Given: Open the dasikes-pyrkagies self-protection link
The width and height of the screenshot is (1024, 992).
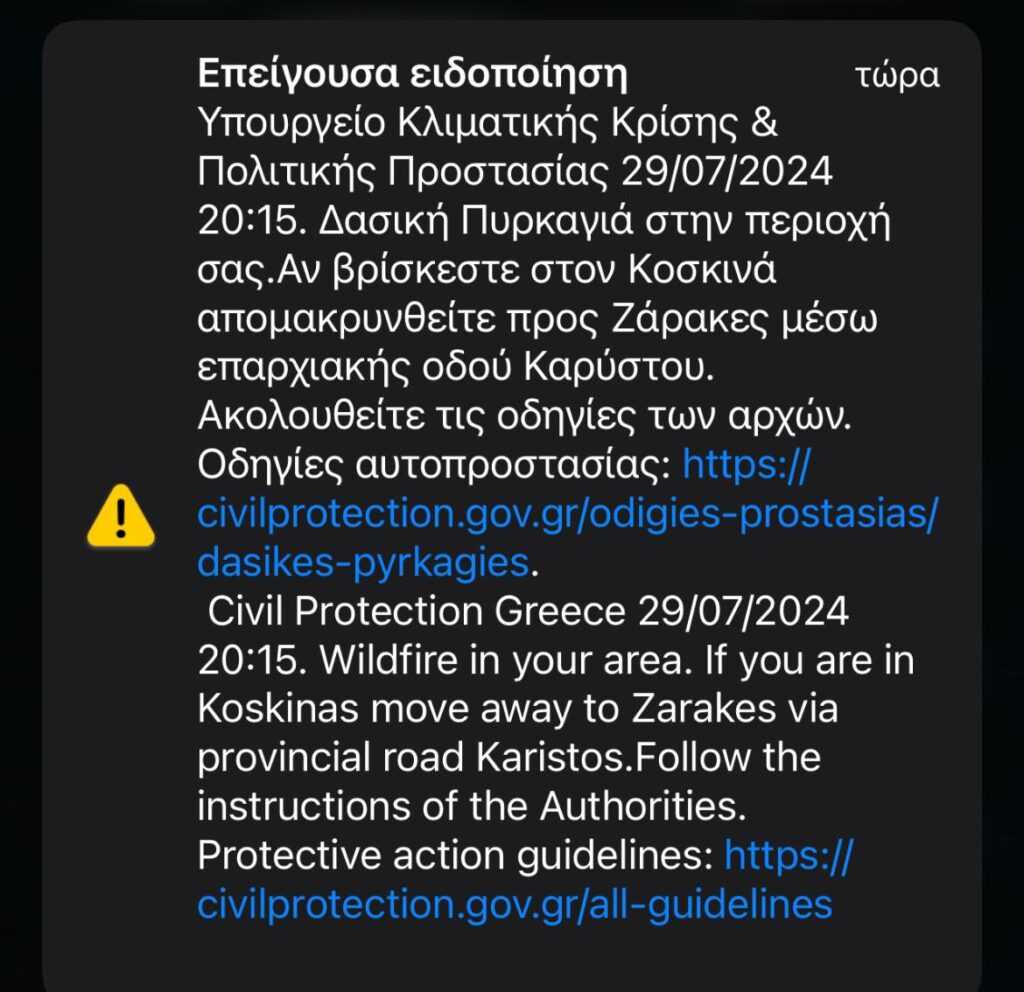Looking at the screenshot, I should (567, 513).
